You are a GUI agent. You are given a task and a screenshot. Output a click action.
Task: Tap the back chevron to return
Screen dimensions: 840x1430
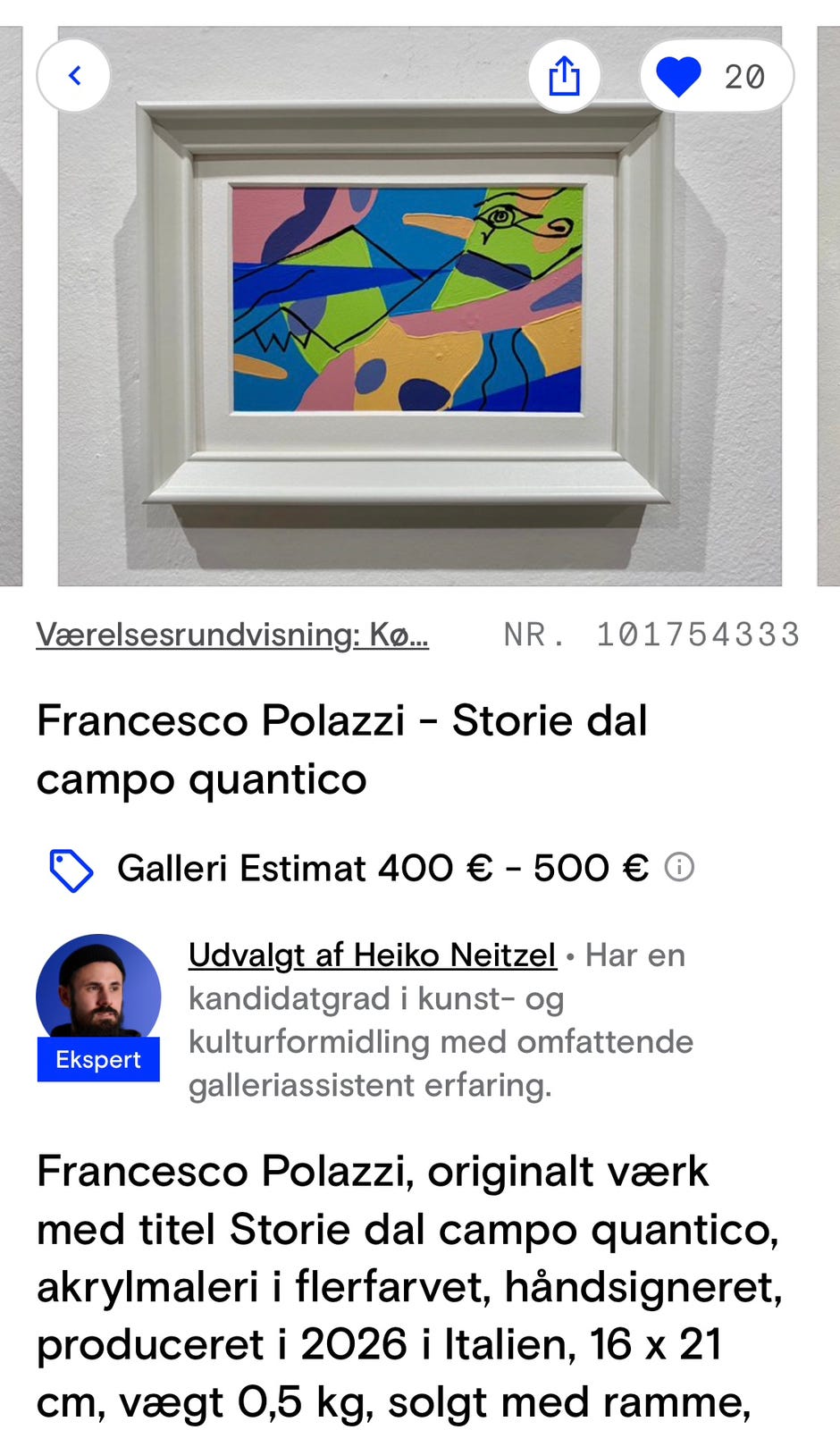click(x=73, y=76)
